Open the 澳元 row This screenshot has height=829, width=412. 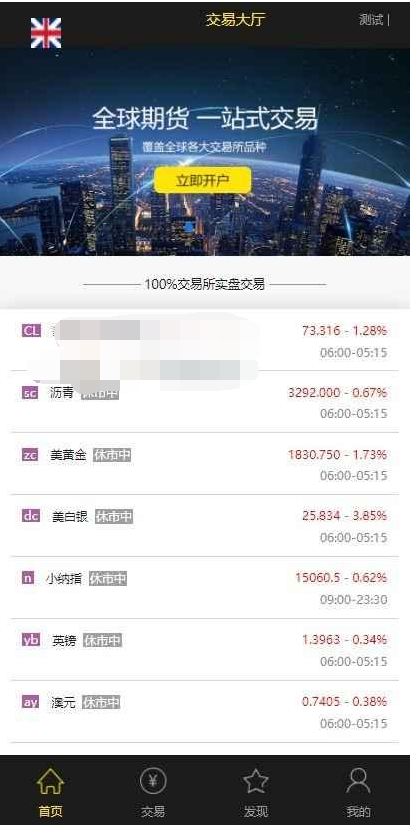205,711
